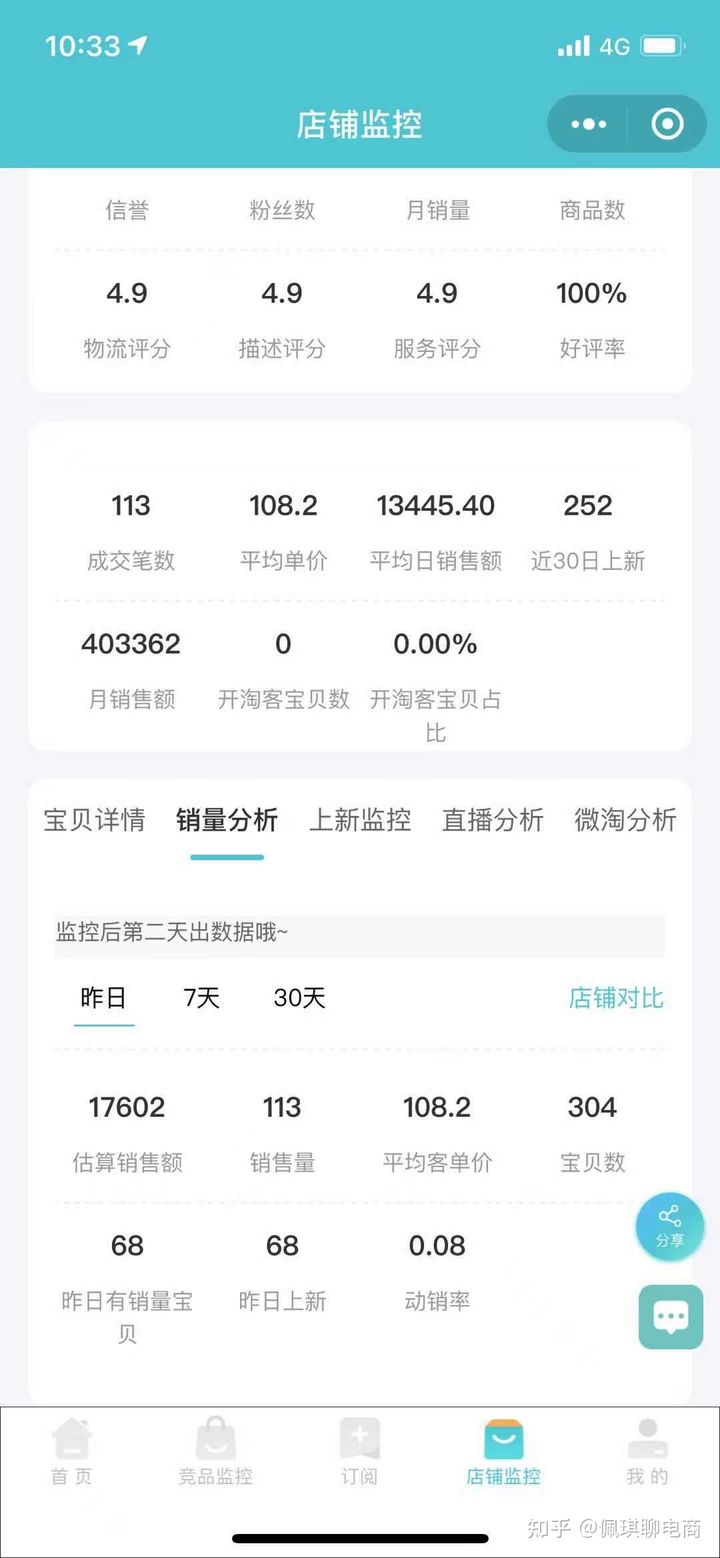Click the 监控后第二天出数据哦 notice banner
This screenshot has height=1558, width=720.
coord(360,934)
